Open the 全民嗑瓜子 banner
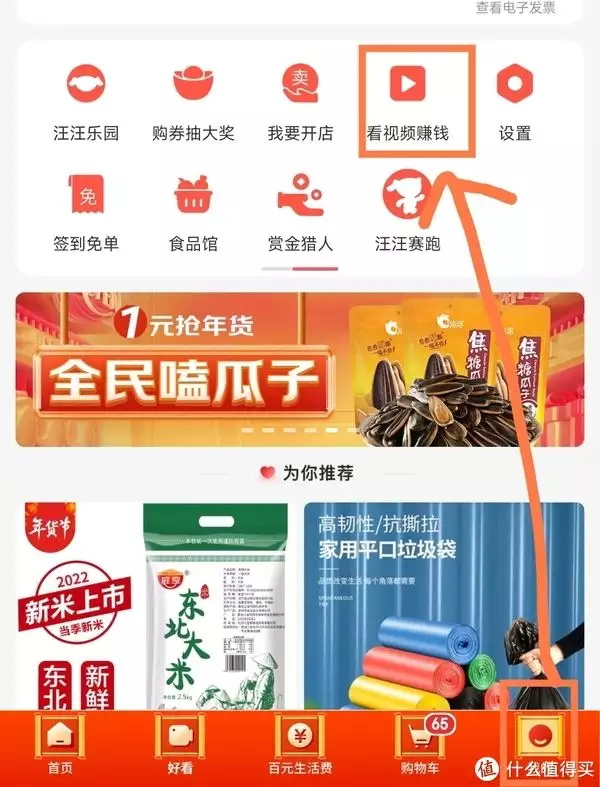This screenshot has height=787, width=600. click(300, 369)
